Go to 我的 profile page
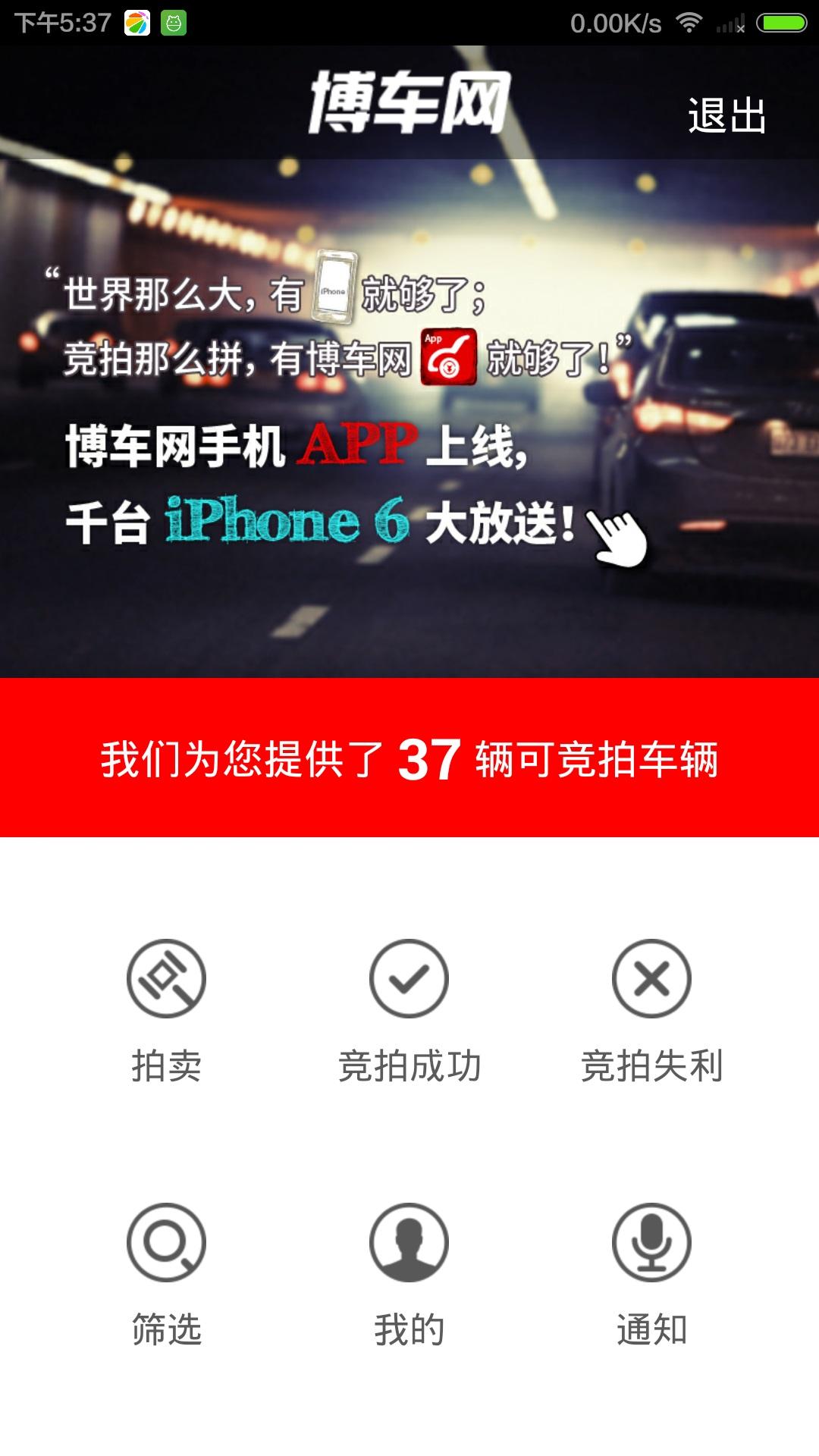Image resolution: width=819 pixels, height=1456 pixels. pyautogui.click(x=409, y=1272)
